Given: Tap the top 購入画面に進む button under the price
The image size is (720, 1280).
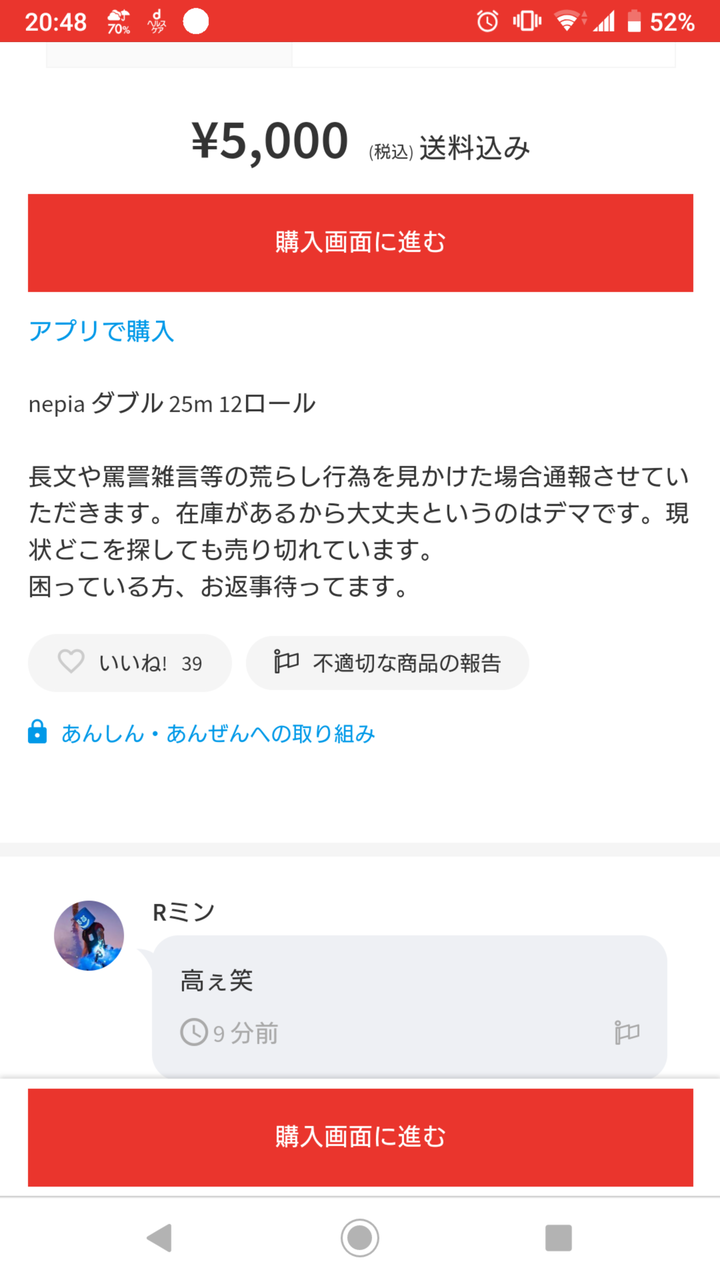Looking at the screenshot, I should [x=360, y=243].
